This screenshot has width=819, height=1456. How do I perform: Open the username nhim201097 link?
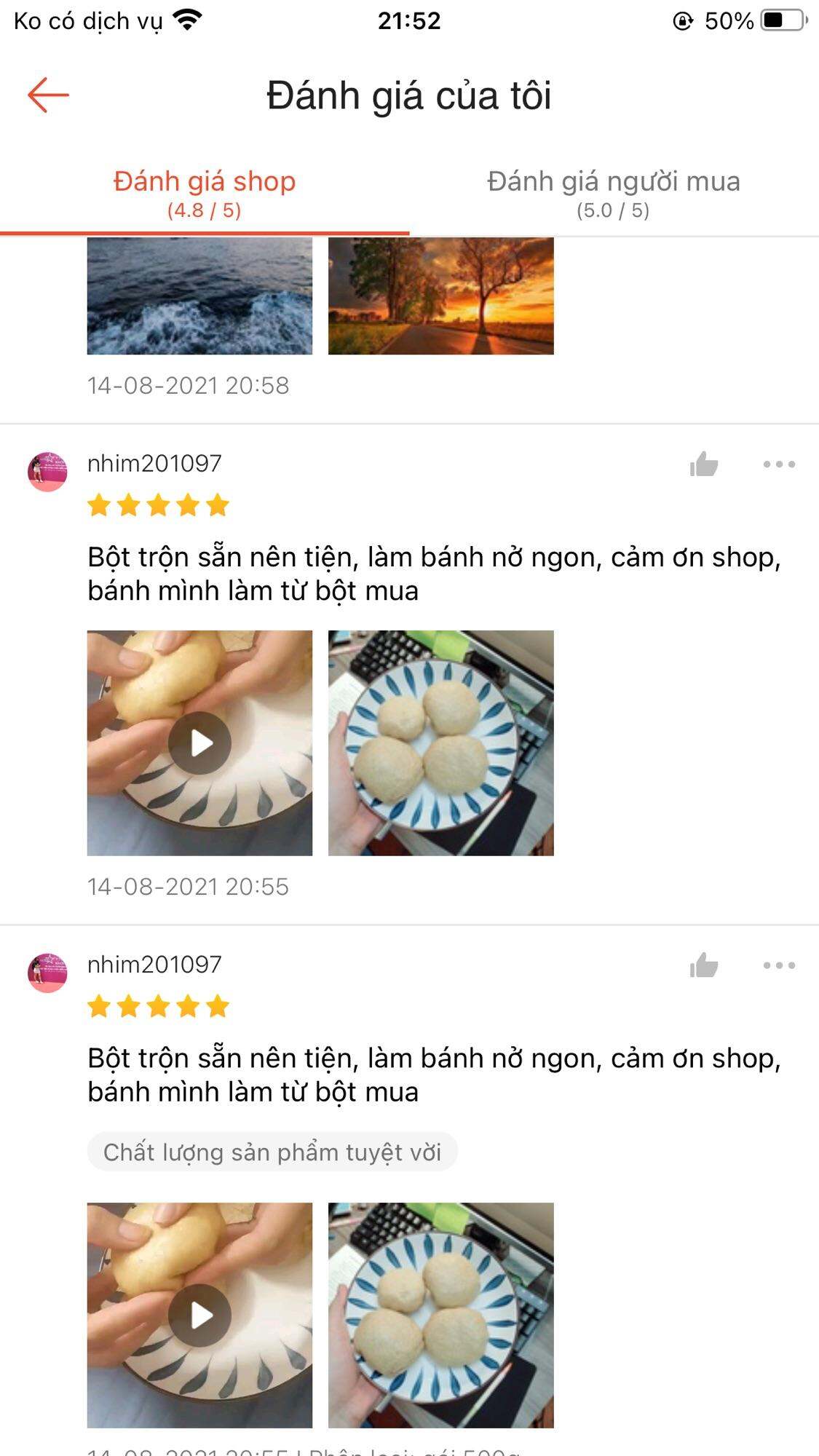coord(154,463)
